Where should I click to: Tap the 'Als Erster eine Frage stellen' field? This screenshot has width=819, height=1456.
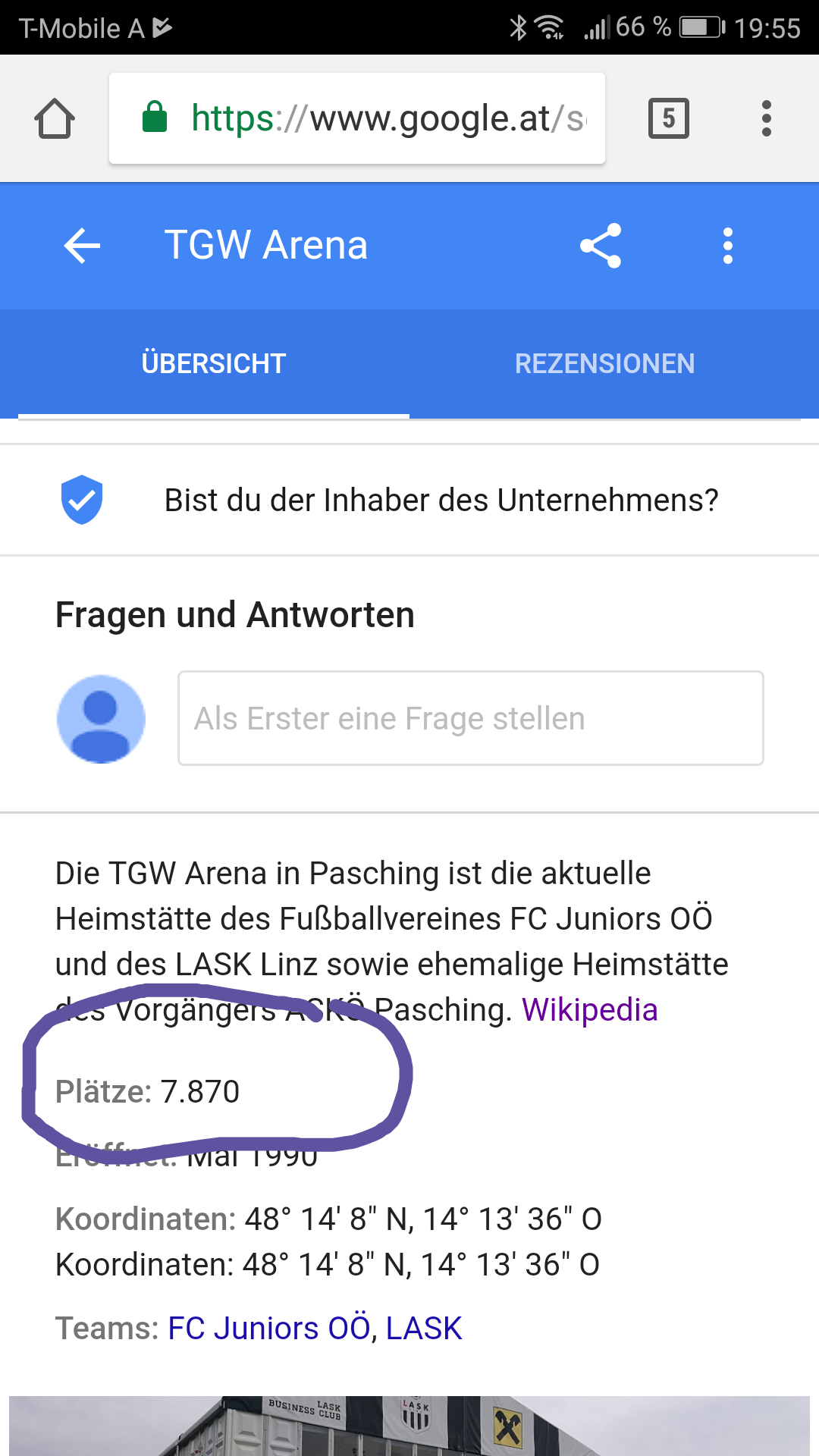471,718
